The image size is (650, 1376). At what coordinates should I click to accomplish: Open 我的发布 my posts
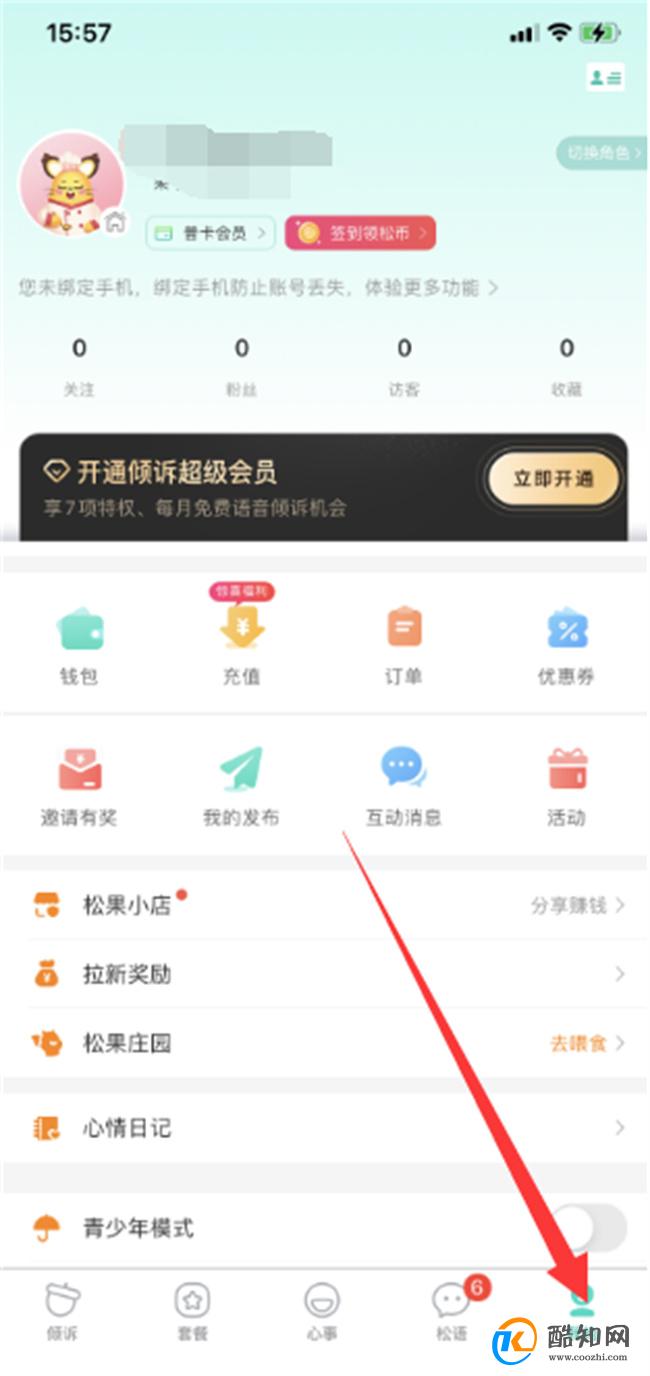[241, 787]
